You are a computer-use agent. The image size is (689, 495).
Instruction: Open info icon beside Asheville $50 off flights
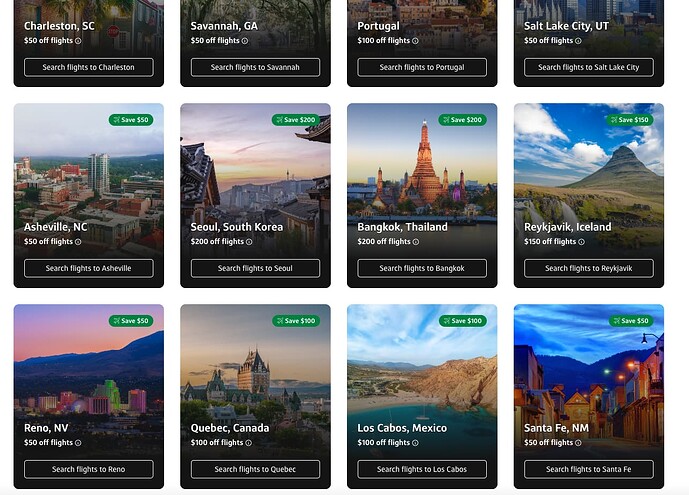click(78, 242)
